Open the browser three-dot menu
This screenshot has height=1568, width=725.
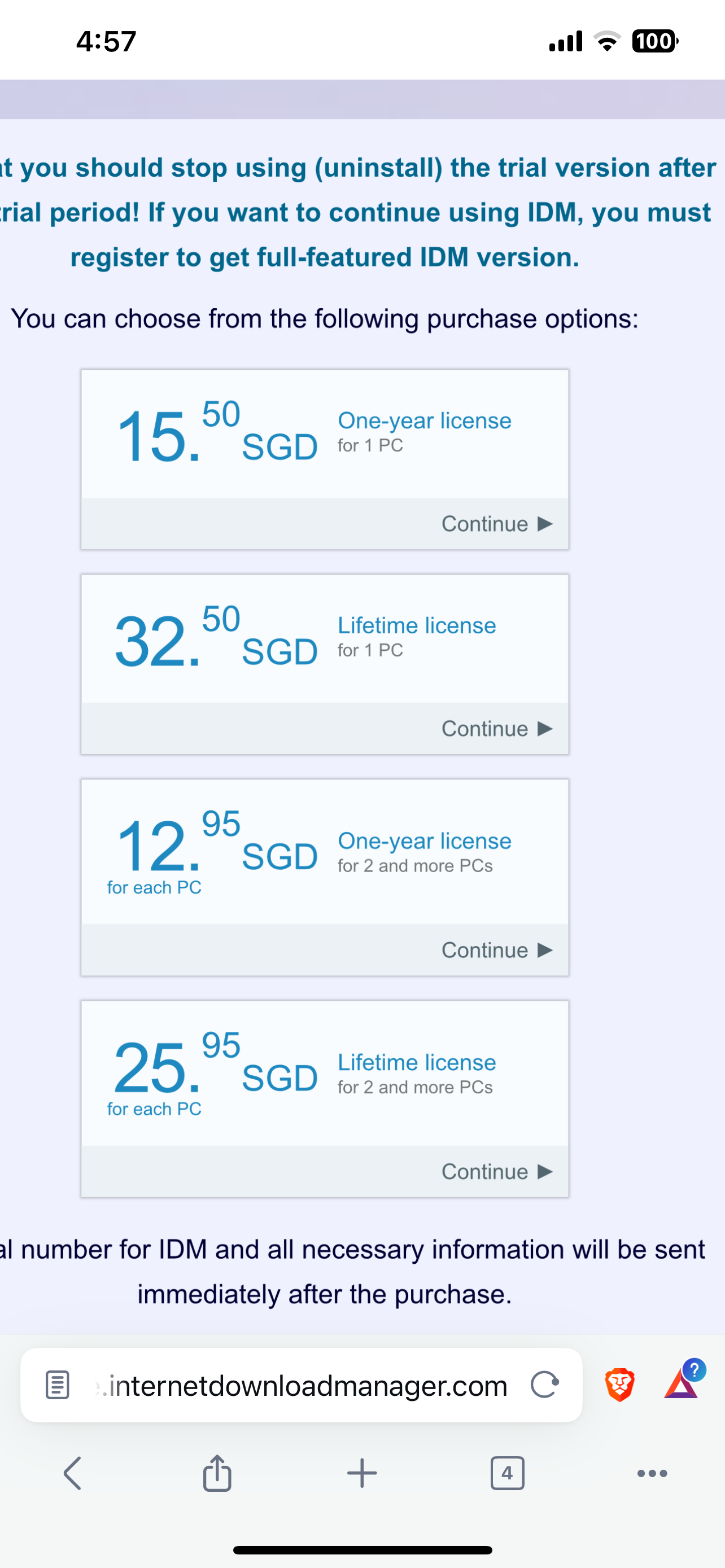tap(652, 1474)
